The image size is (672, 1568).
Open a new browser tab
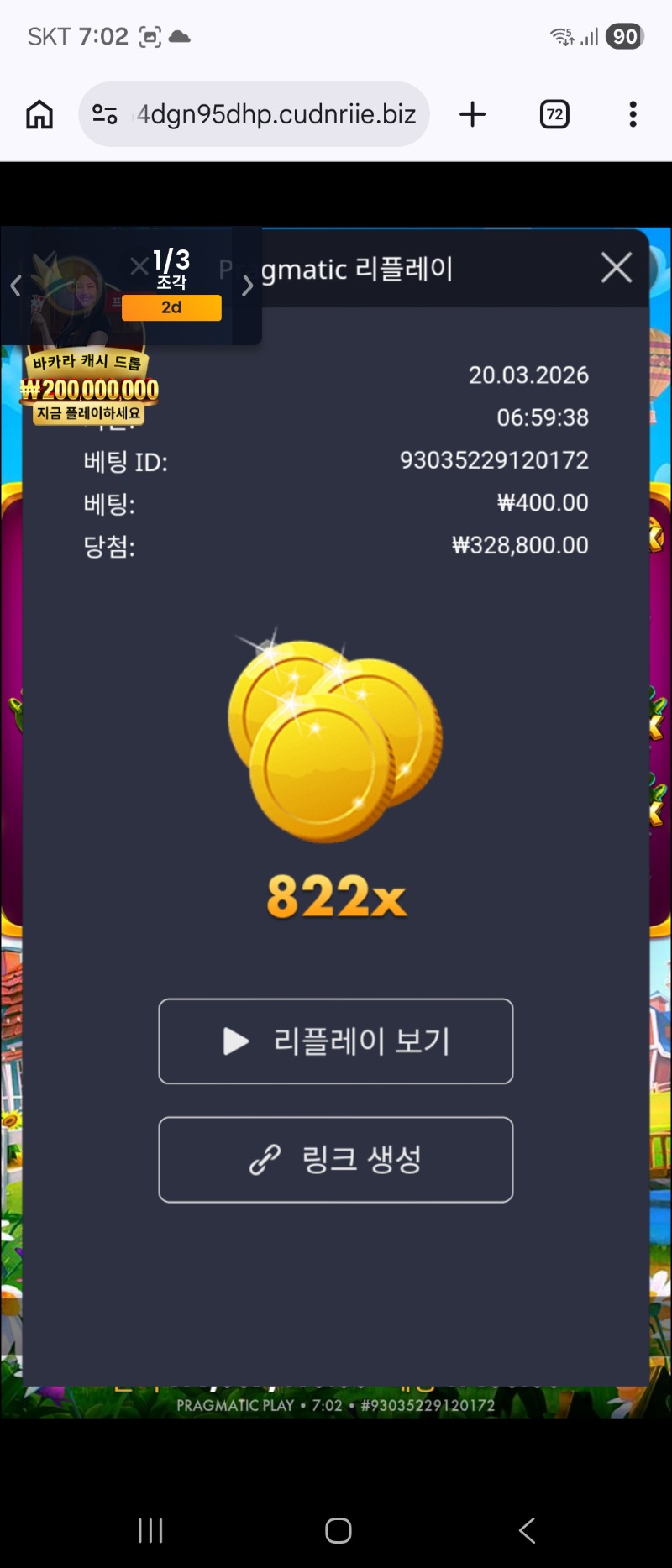pos(473,114)
